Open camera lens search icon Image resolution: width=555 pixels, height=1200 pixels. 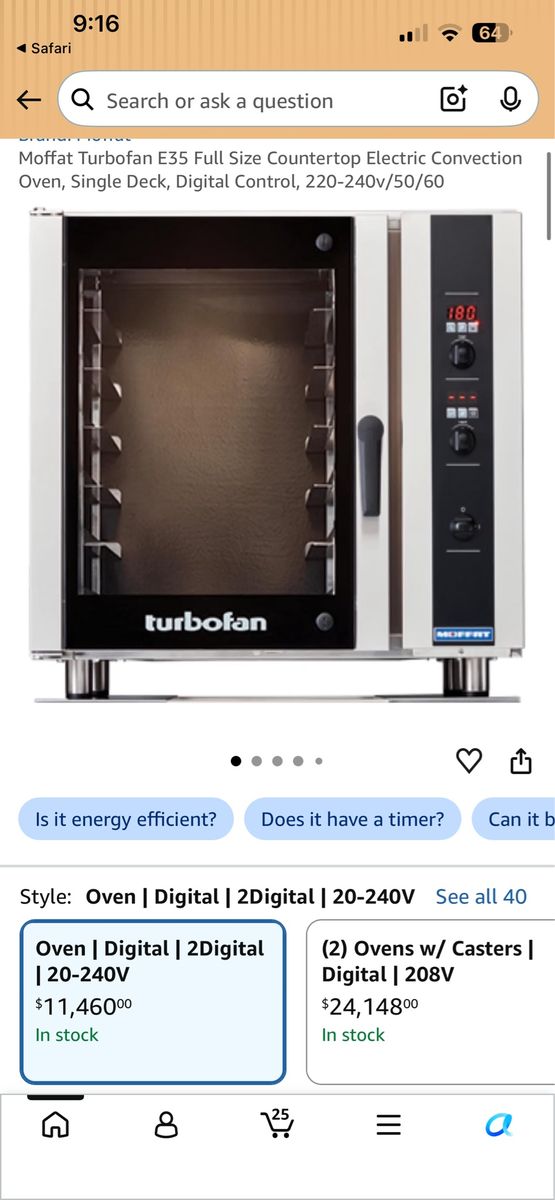tap(453, 99)
